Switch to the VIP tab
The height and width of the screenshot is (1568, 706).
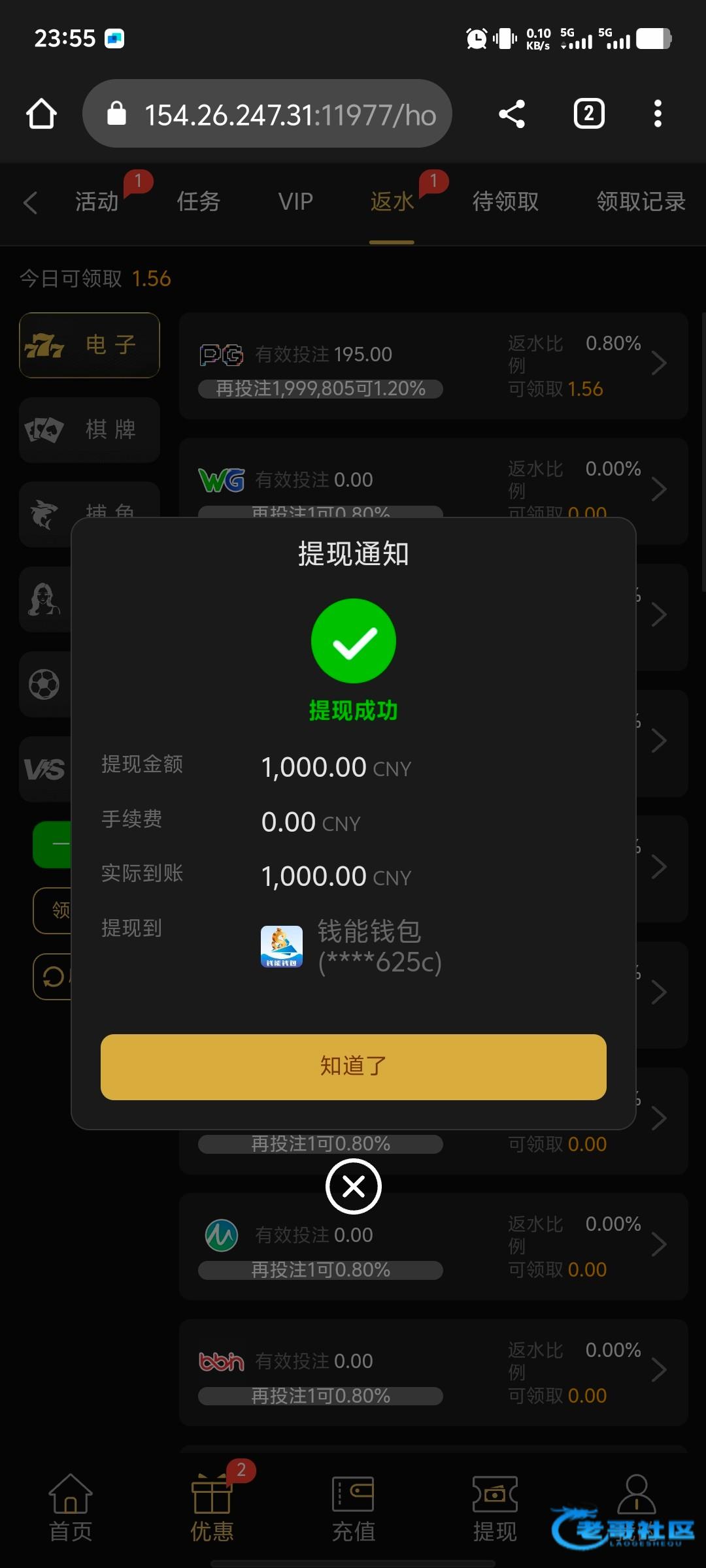pos(295,202)
